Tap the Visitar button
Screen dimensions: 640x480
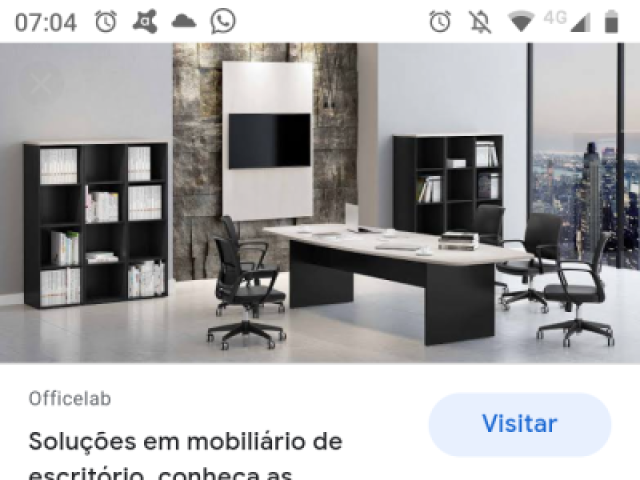(x=519, y=424)
